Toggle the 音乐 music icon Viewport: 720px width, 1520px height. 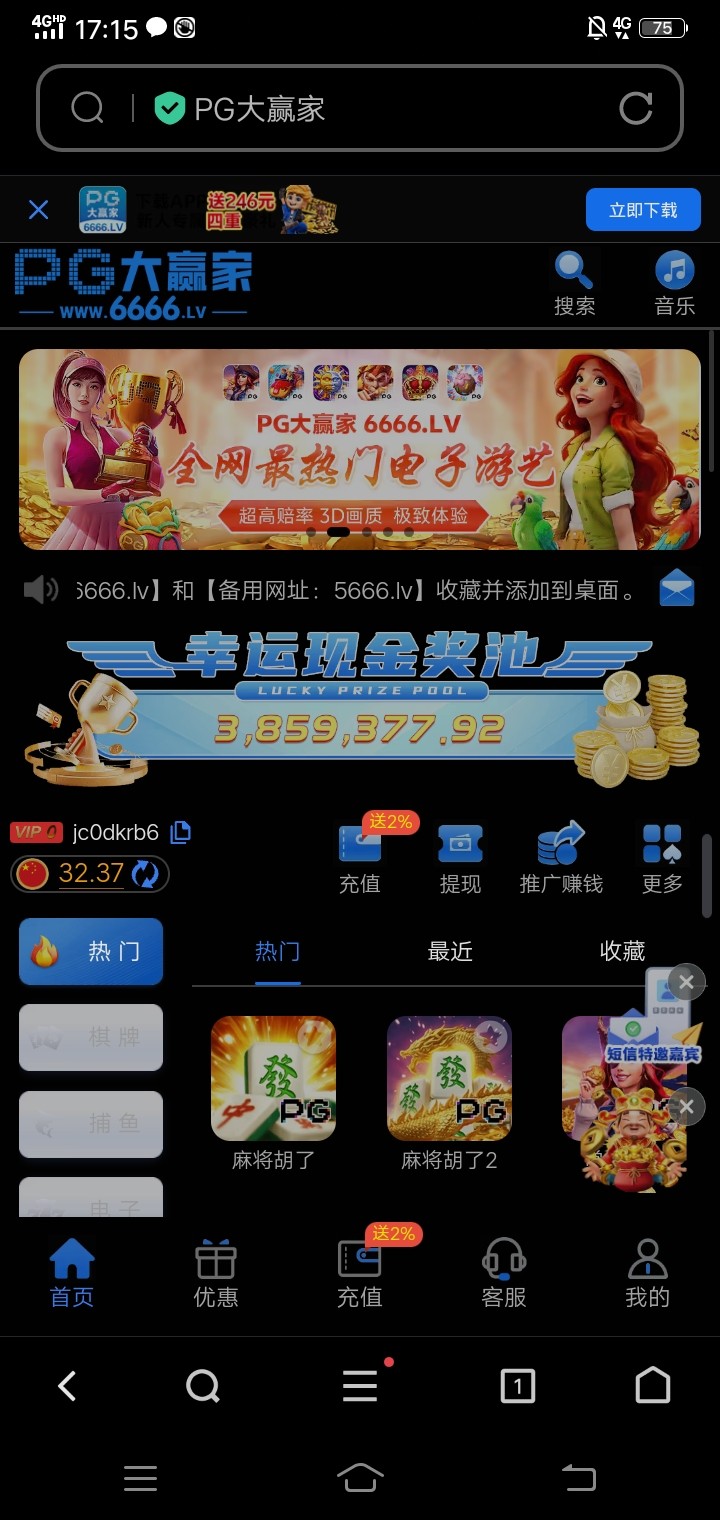pyautogui.click(x=674, y=283)
